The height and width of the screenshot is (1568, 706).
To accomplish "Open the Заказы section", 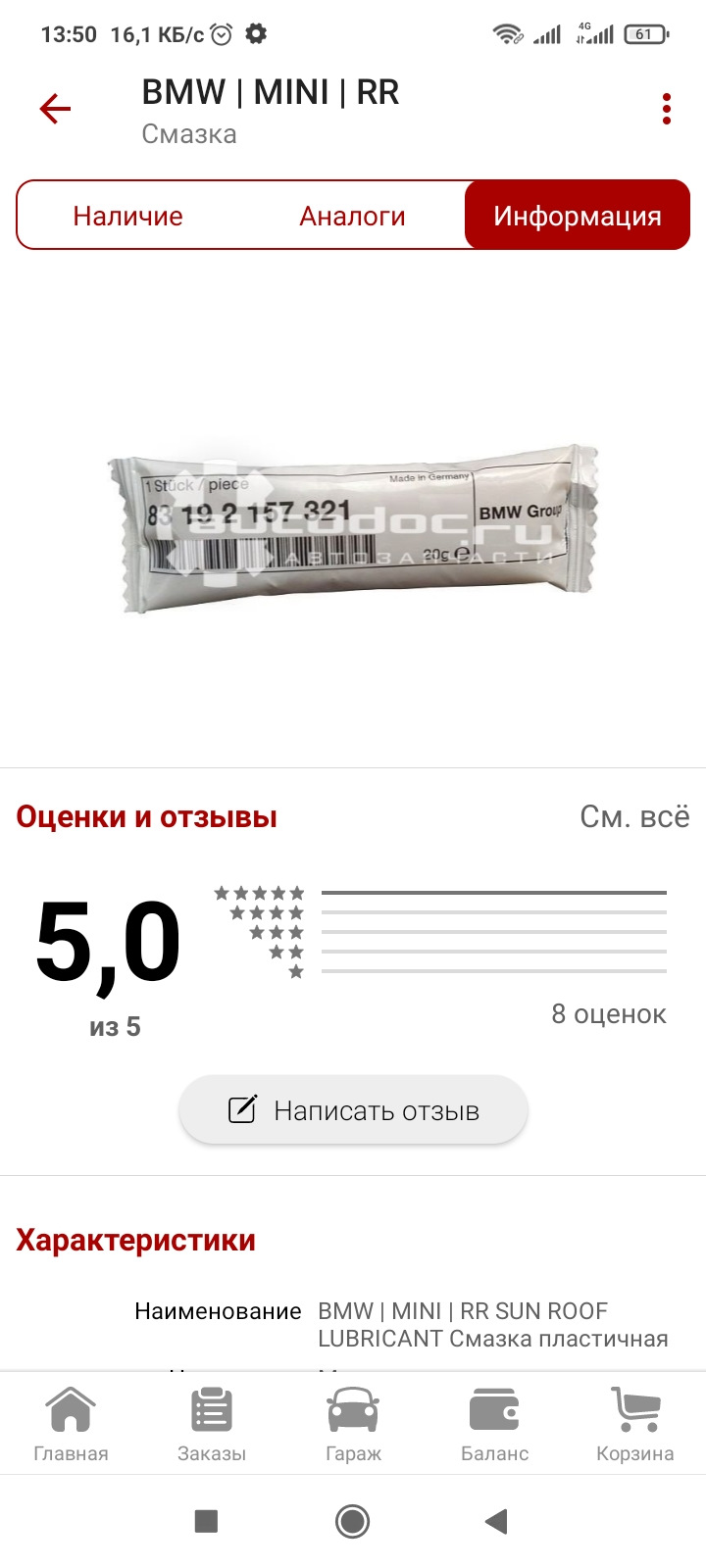I will tap(212, 1424).
